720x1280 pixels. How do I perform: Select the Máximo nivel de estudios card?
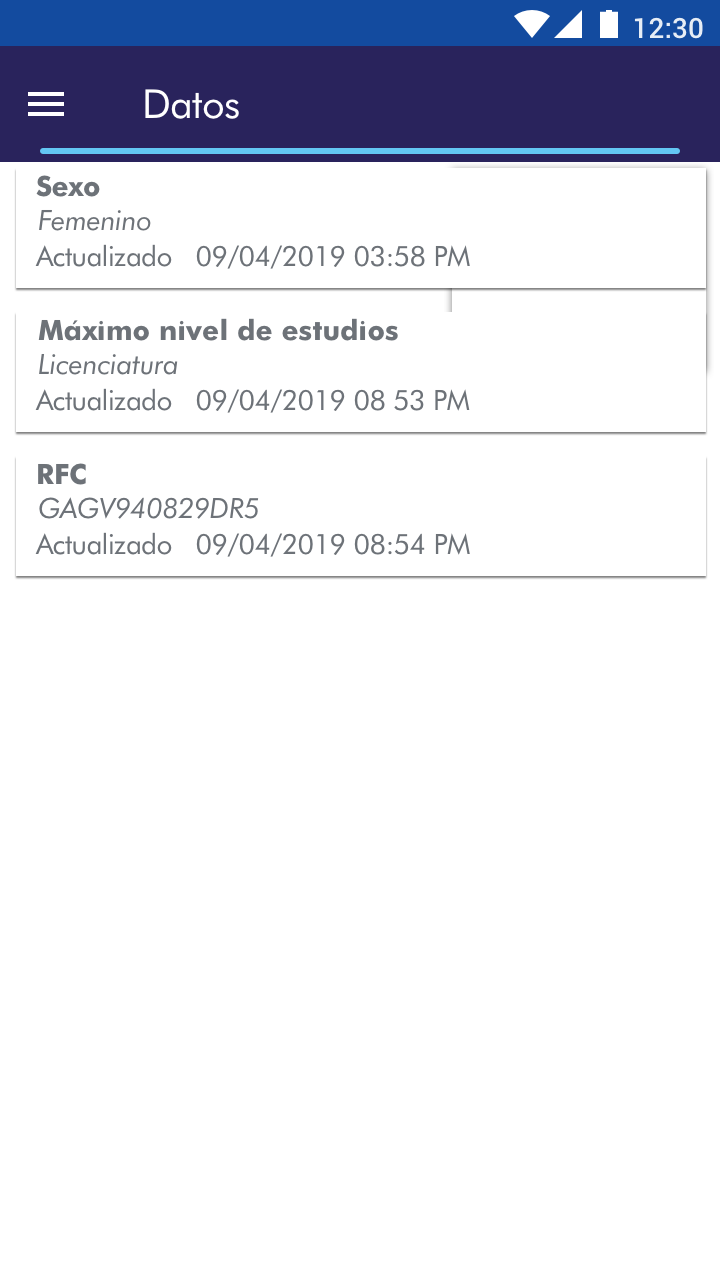360,372
